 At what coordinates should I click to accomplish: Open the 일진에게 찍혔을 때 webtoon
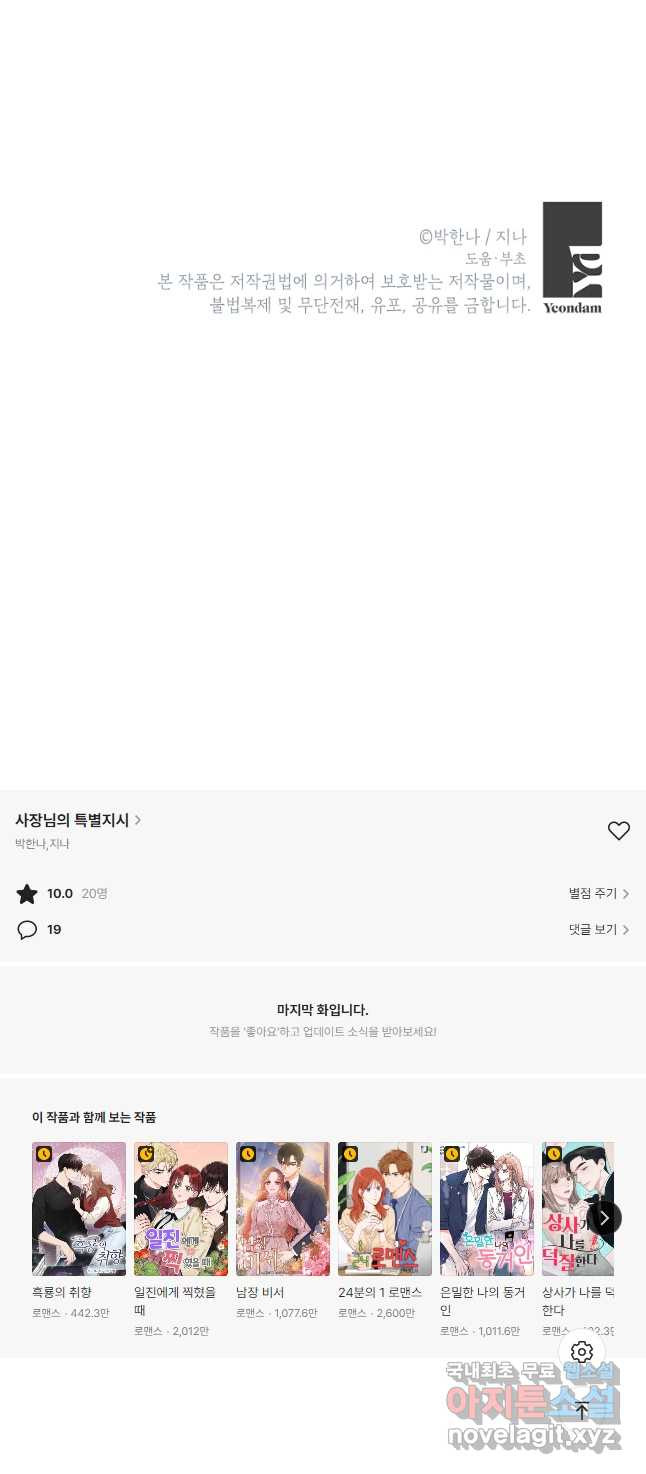(x=181, y=1209)
